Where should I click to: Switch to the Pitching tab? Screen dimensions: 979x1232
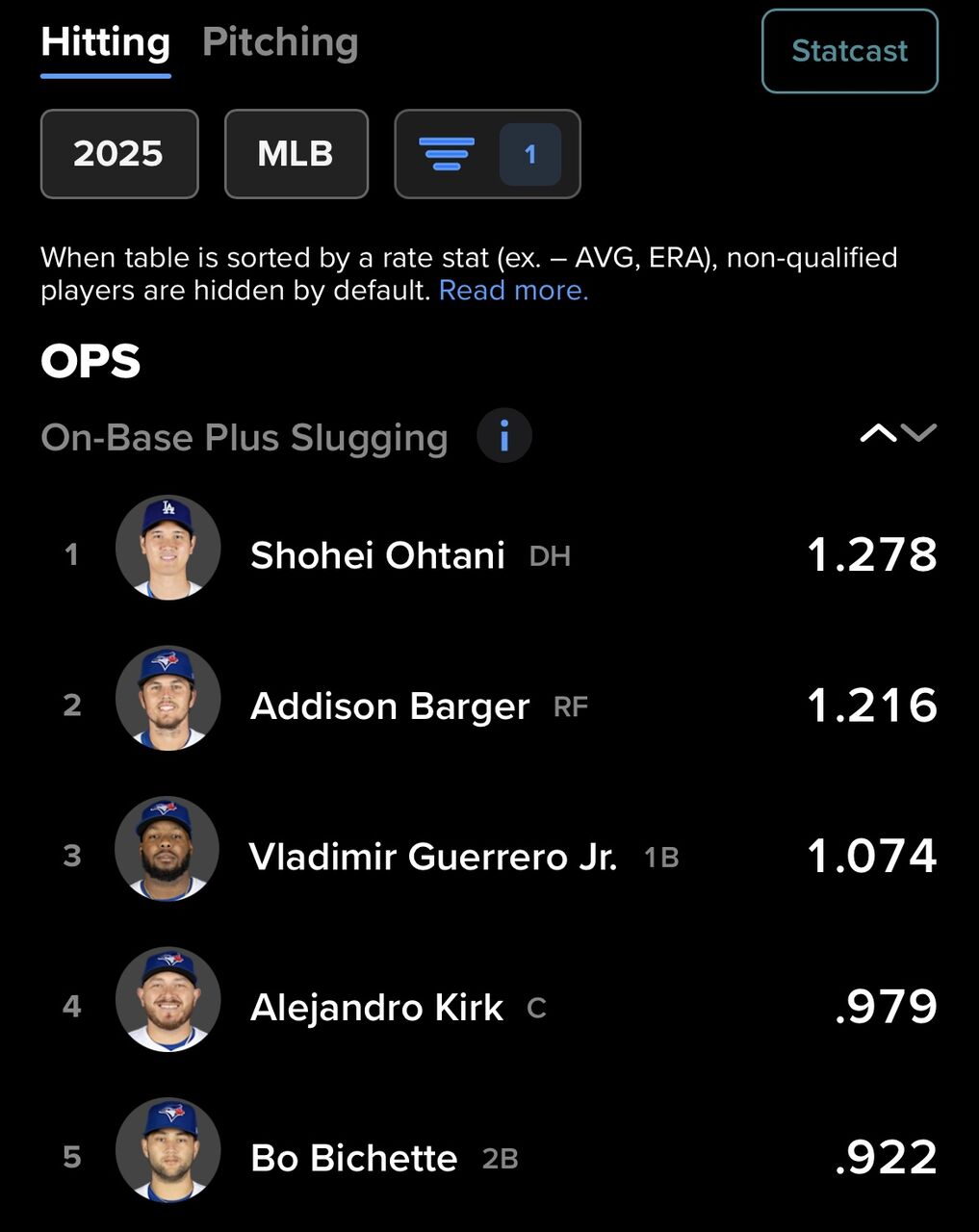click(280, 43)
